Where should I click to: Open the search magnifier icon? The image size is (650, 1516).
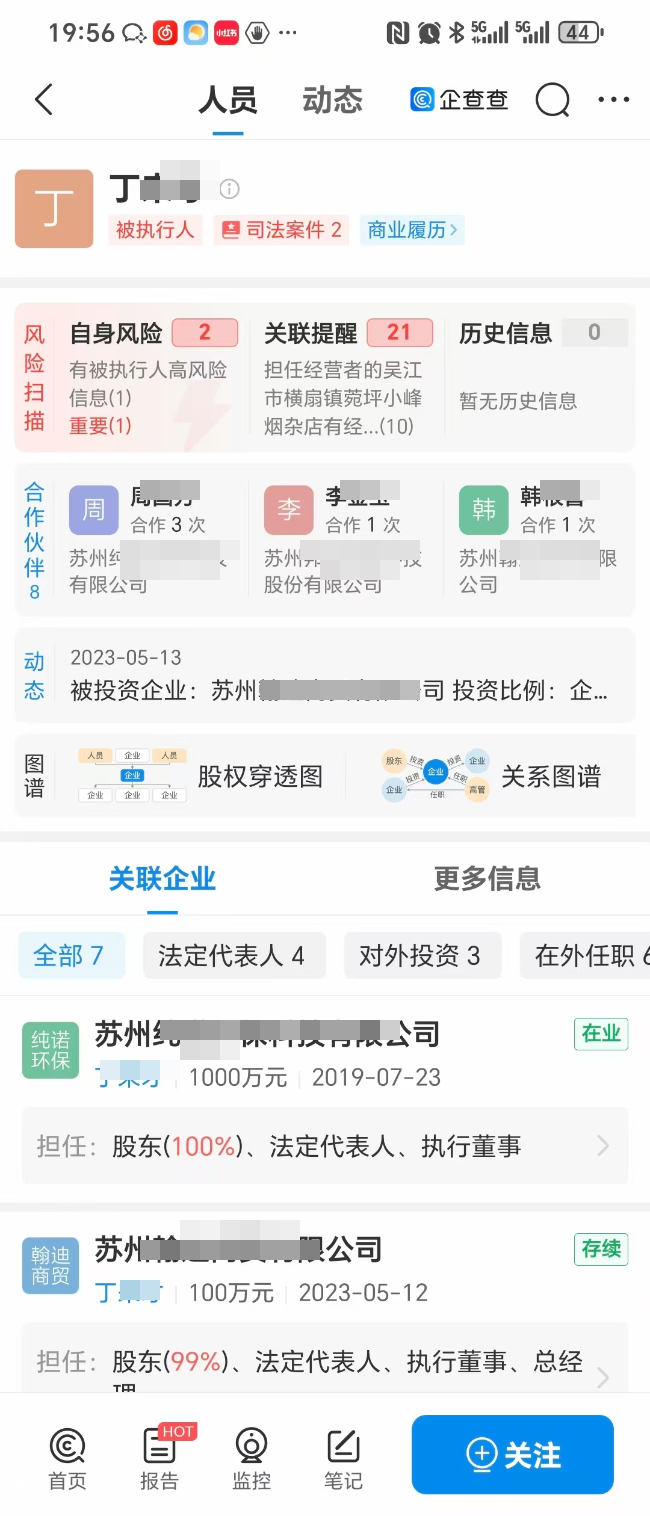click(x=552, y=100)
